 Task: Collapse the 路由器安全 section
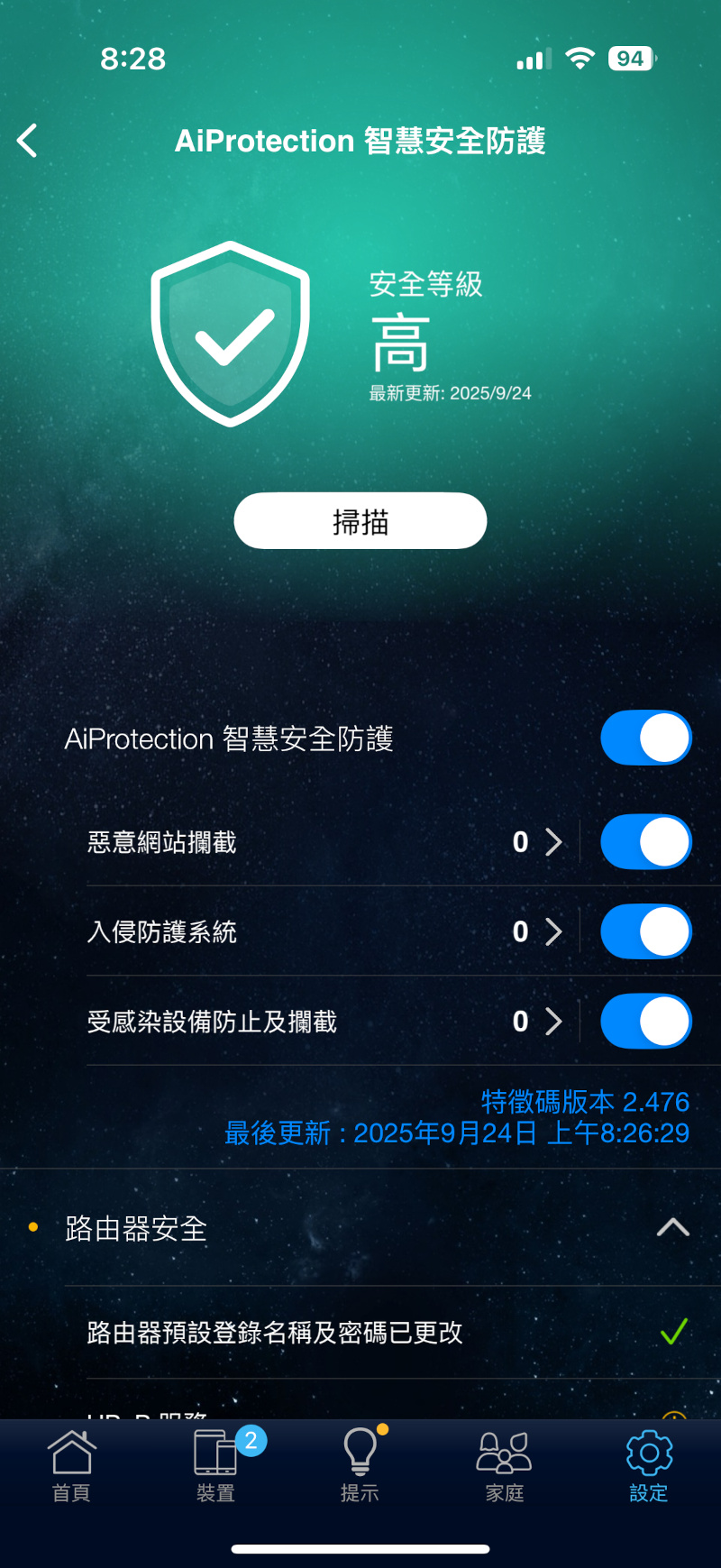tap(672, 1228)
